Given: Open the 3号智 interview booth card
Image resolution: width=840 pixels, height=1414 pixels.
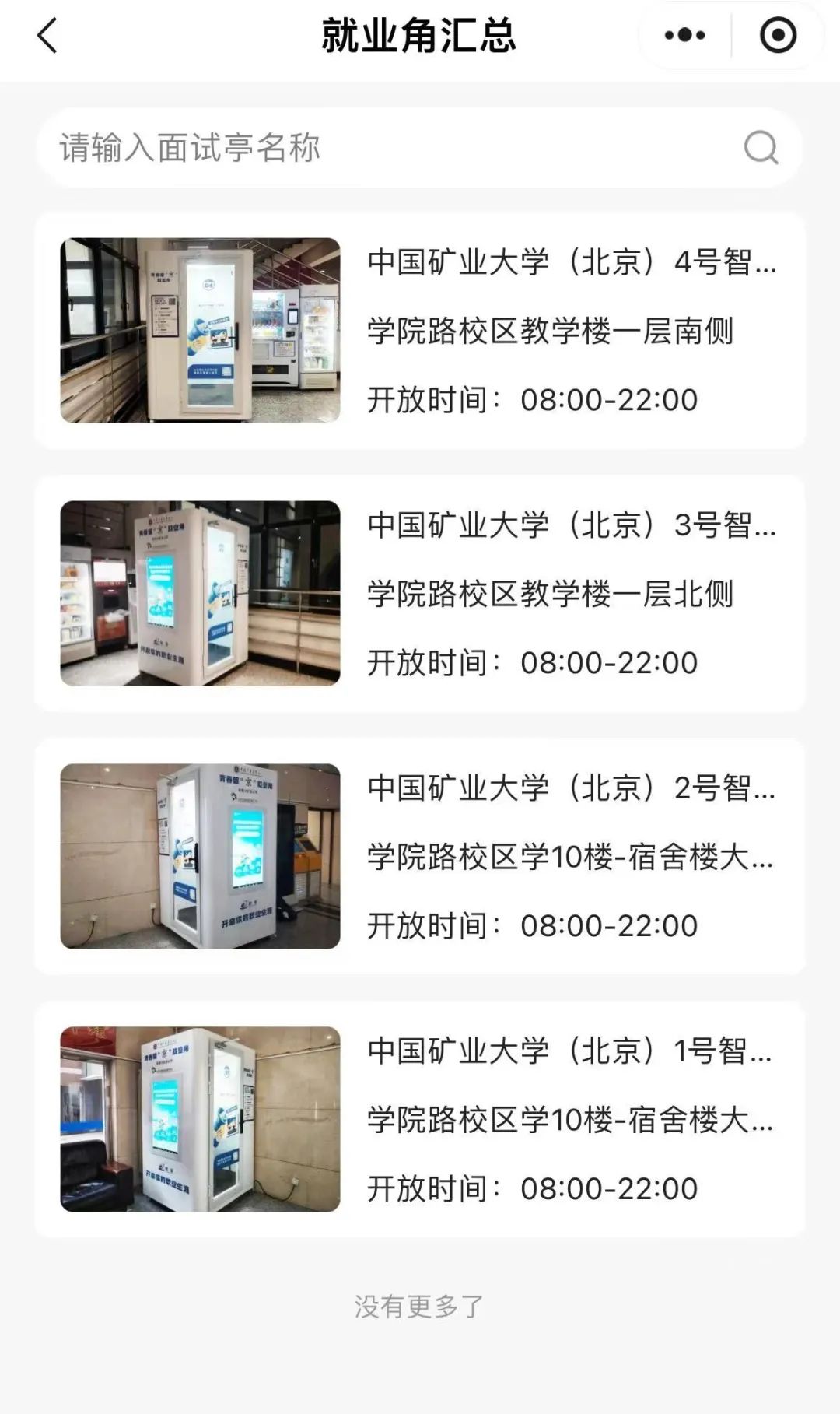Looking at the screenshot, I should point(420,594).
